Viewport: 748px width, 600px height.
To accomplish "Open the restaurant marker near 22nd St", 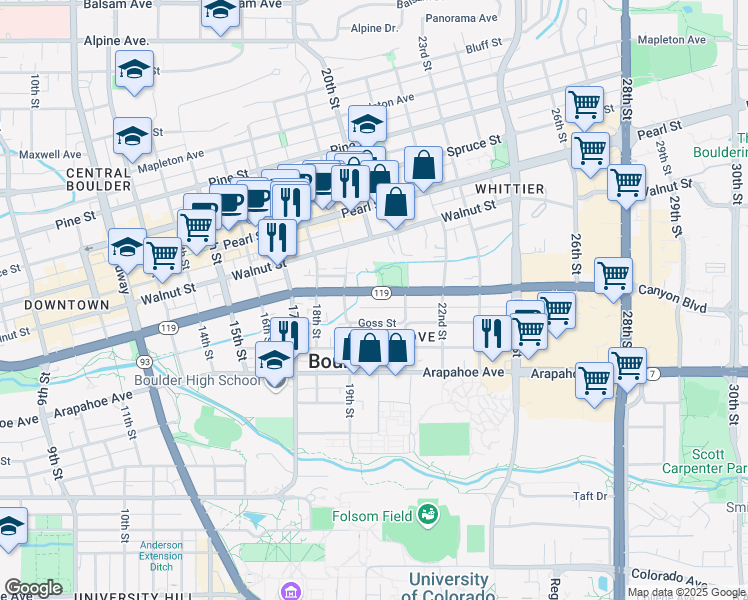I will 491,333.
